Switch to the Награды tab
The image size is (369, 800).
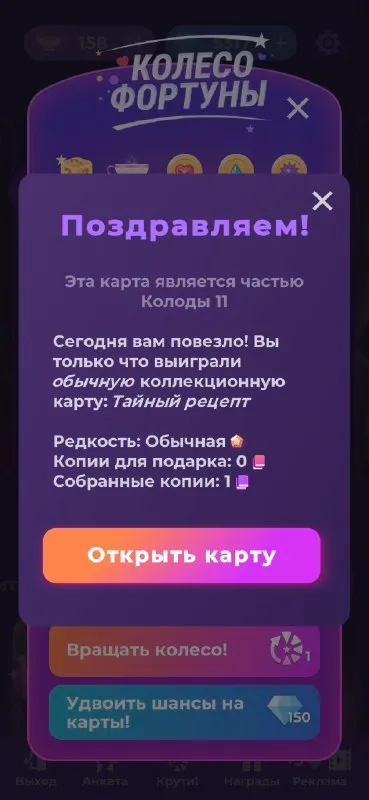click(x=252, y=771)
